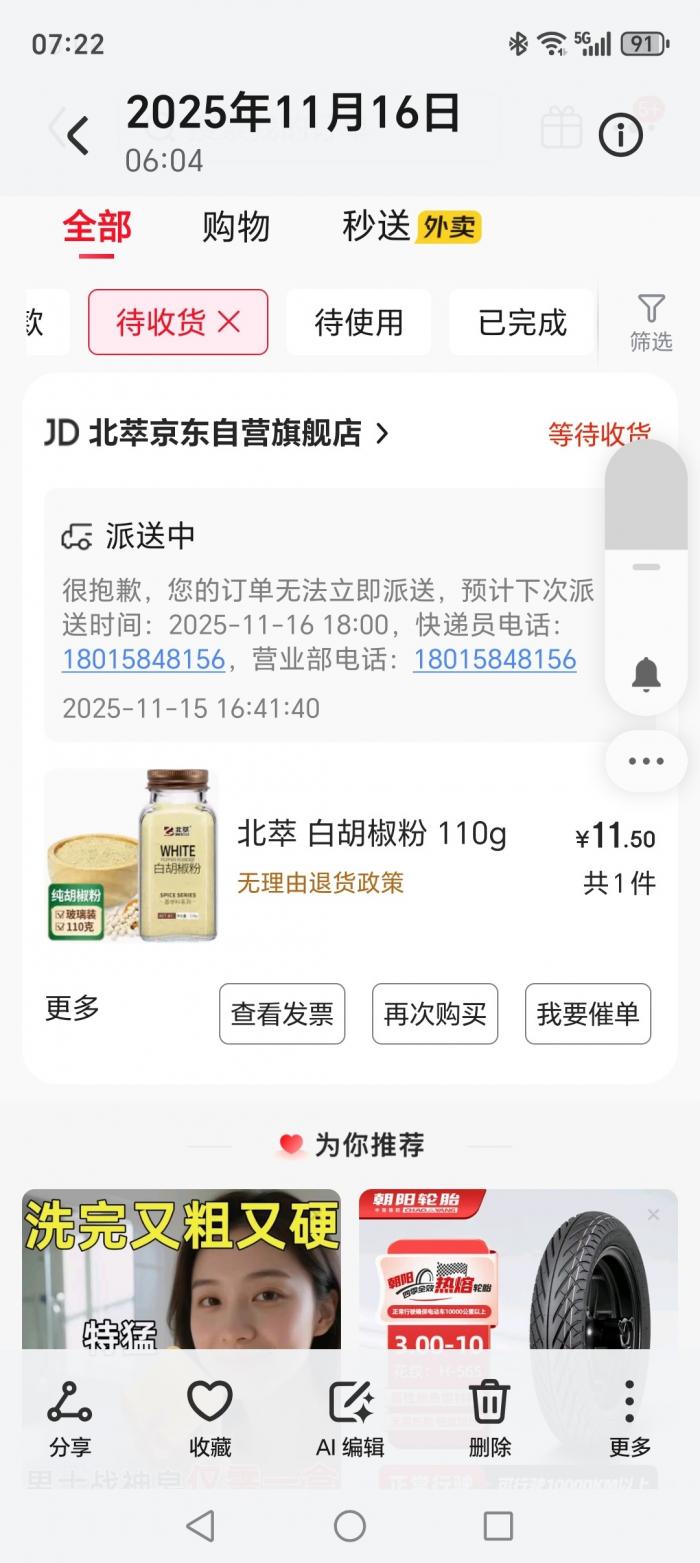
Task: Open the info icon at top
Action: pos(620,135)
